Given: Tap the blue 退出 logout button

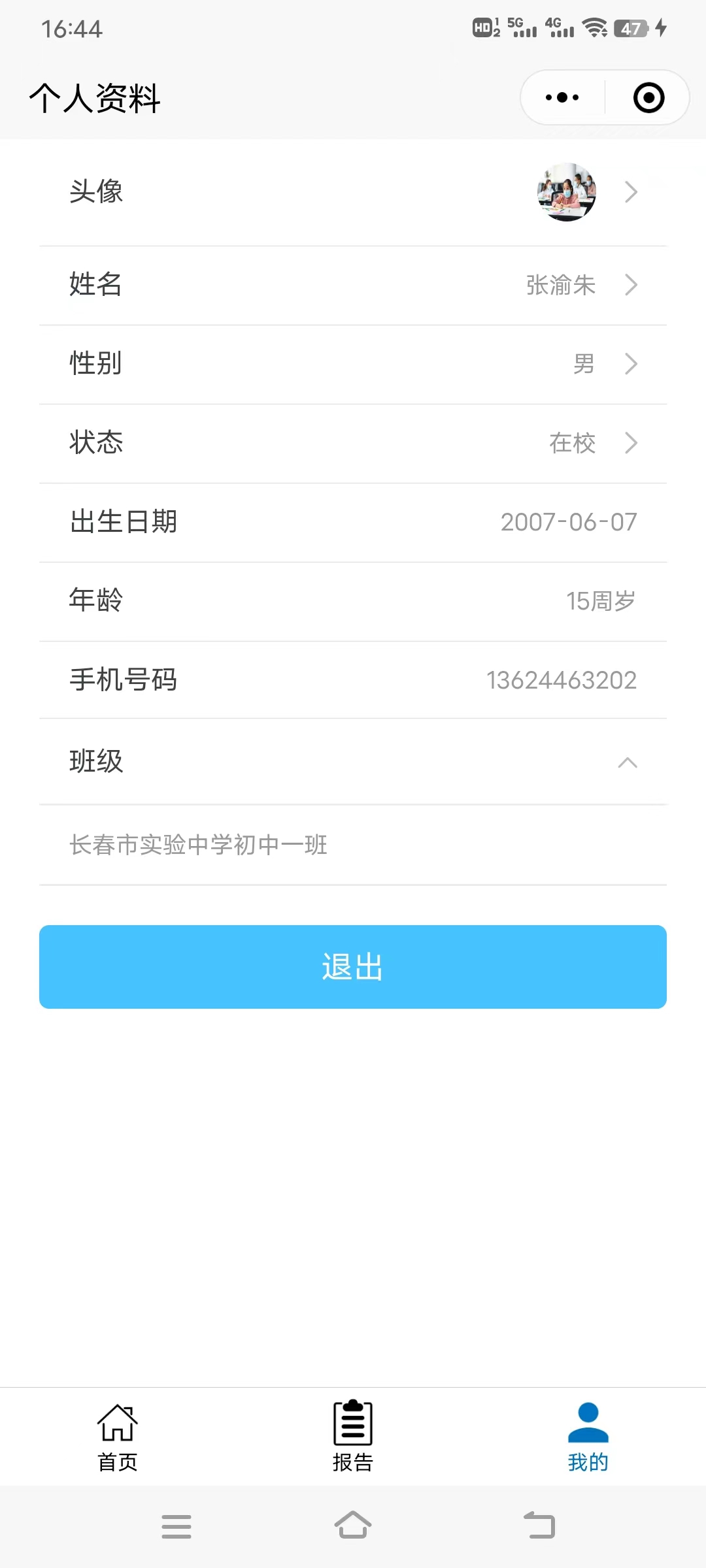Looking at the screenshot, I should [353, 966].
